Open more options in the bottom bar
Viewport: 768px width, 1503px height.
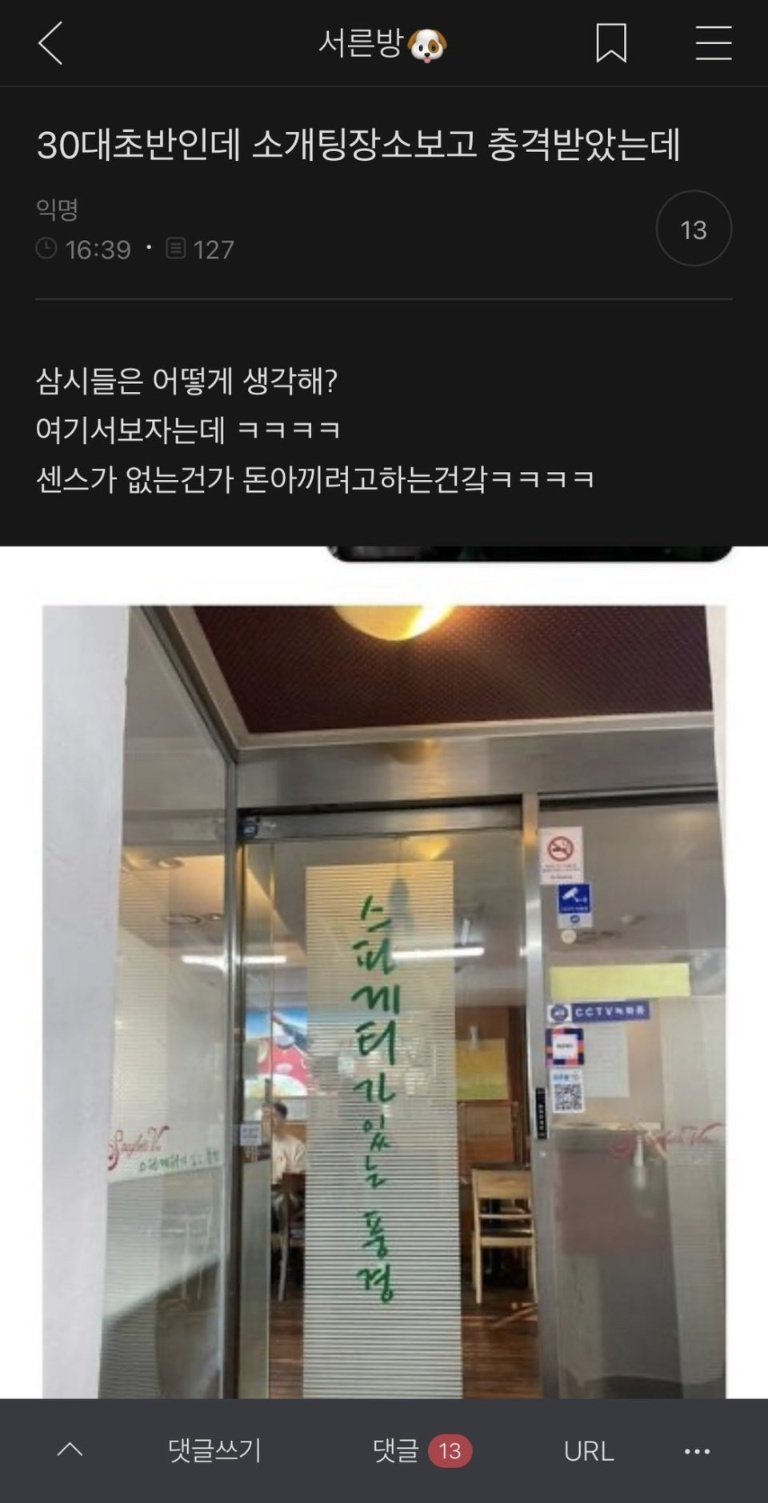coord(697,1451)
